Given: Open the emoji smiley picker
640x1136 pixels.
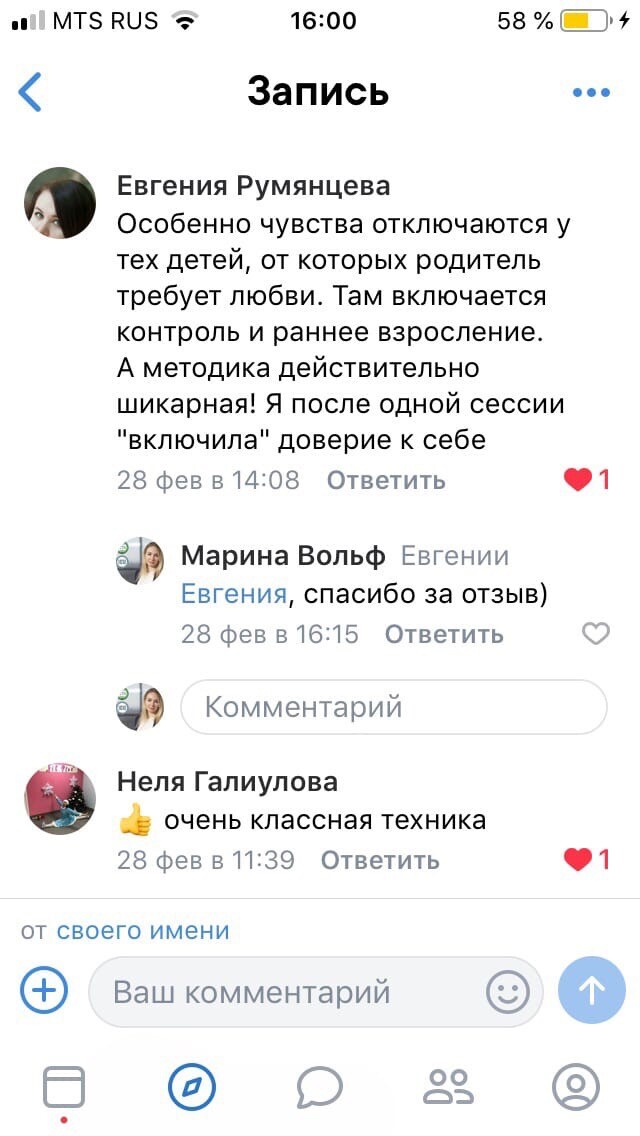Looking at the screenshot, I should pos(507,992).
